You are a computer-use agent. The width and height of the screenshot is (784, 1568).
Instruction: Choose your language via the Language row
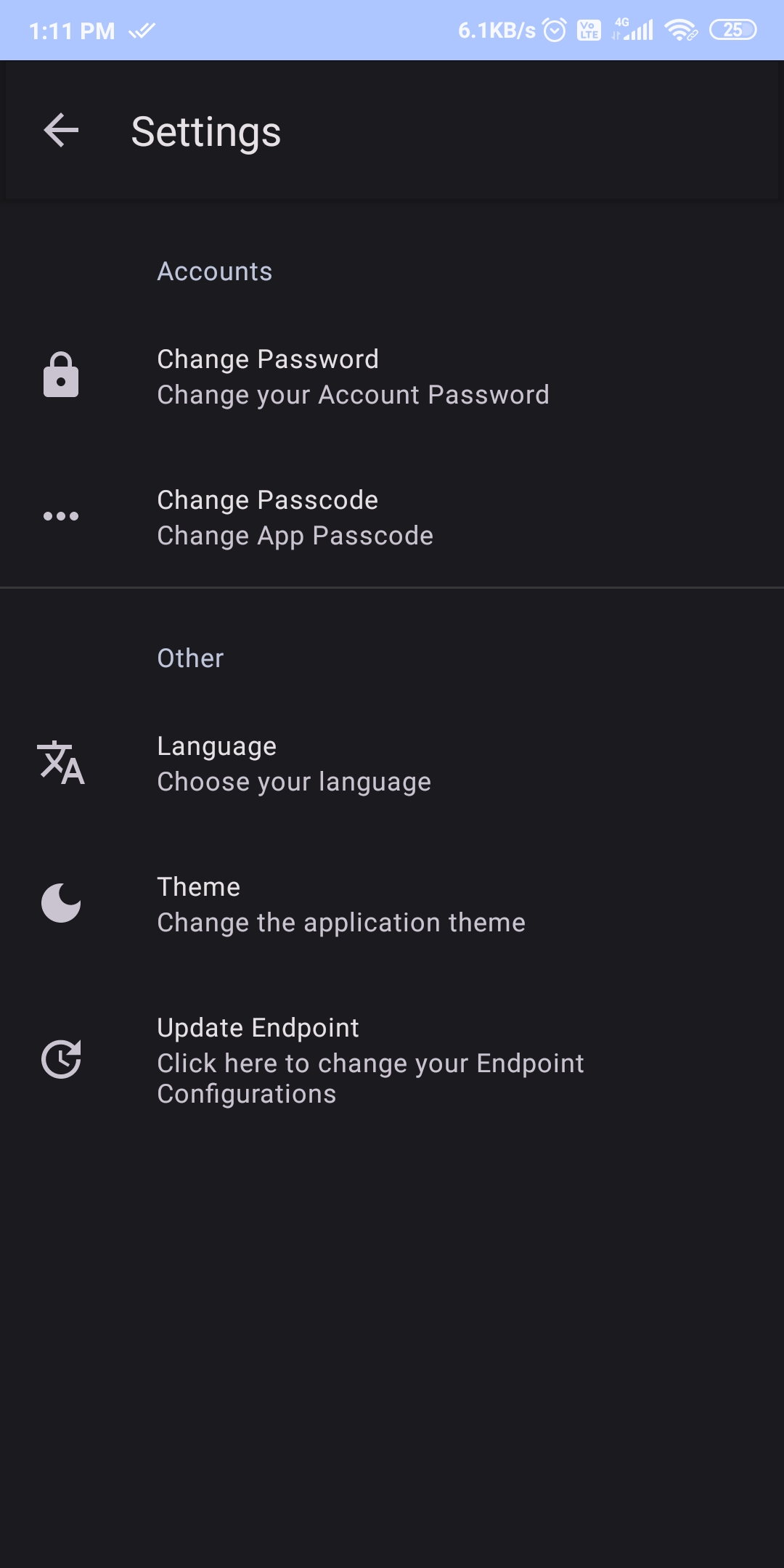click(294, 763)
